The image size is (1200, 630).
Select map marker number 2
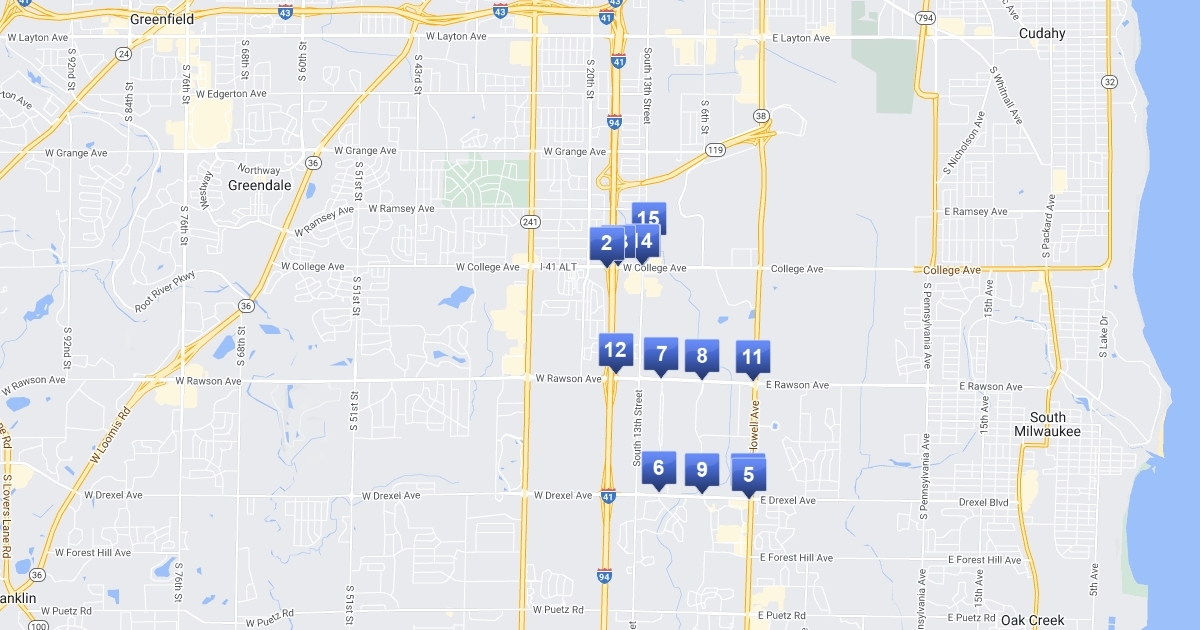606,243
